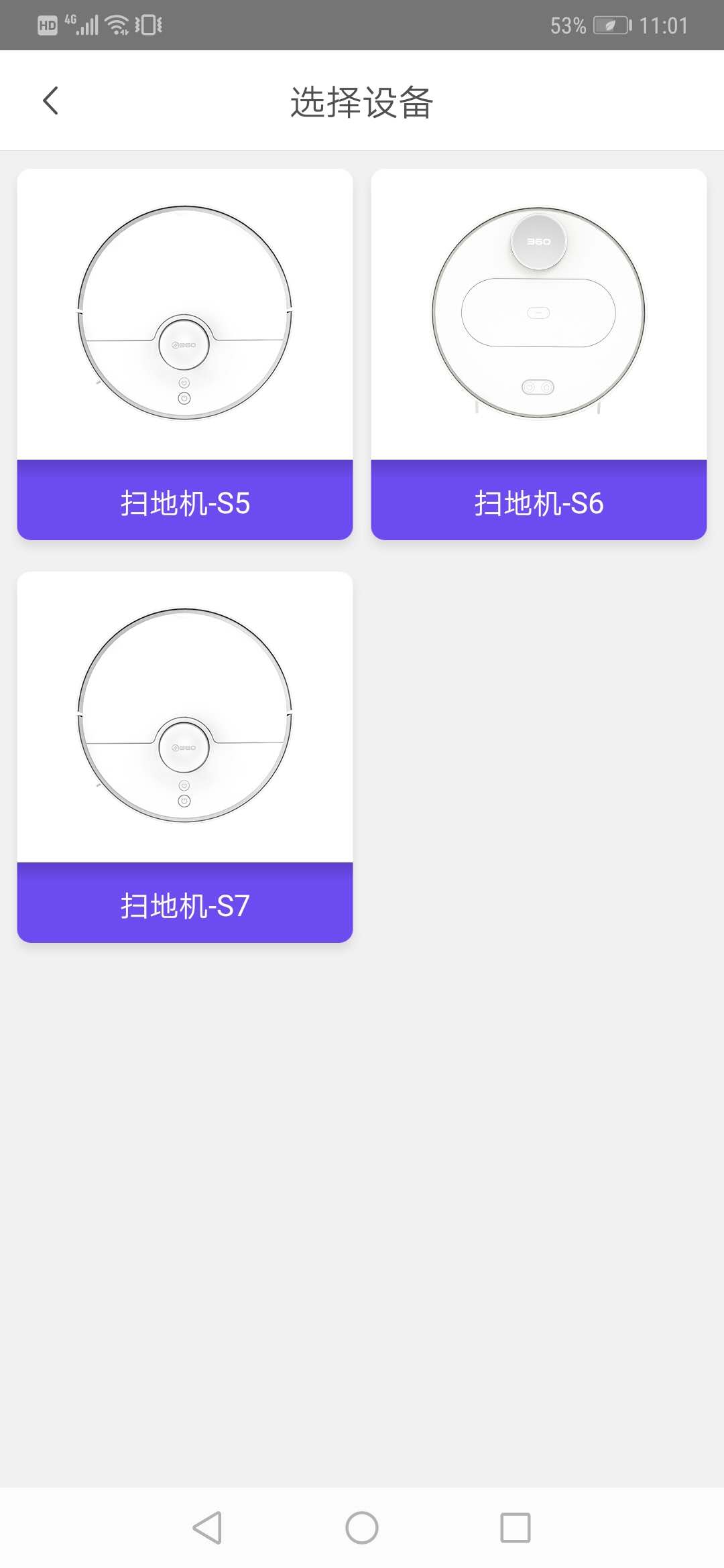Choose the 扫地机-S6 robot vacuum
Screen dimensions: 724x1568
(x=538, y=354)
